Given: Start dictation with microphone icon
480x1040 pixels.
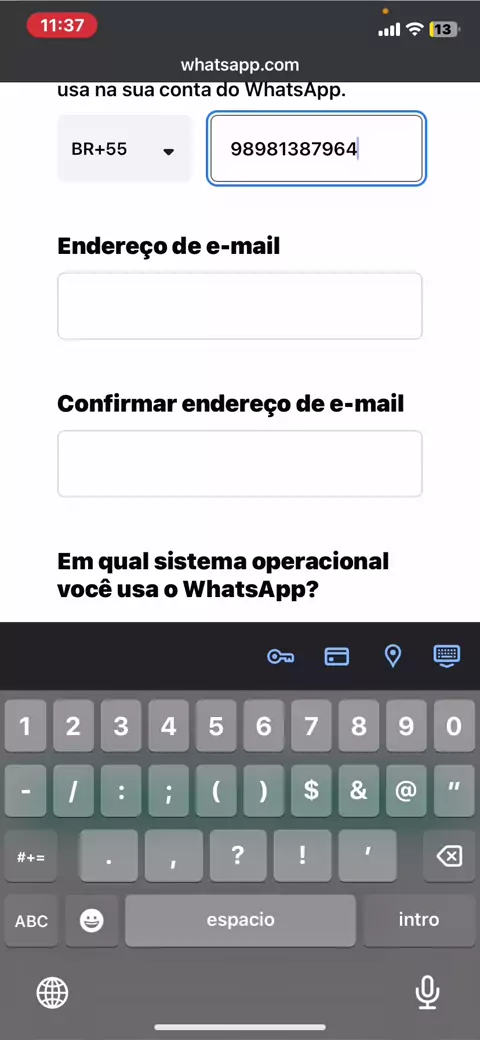Looking at the screenshot, I should coord(427,993).
